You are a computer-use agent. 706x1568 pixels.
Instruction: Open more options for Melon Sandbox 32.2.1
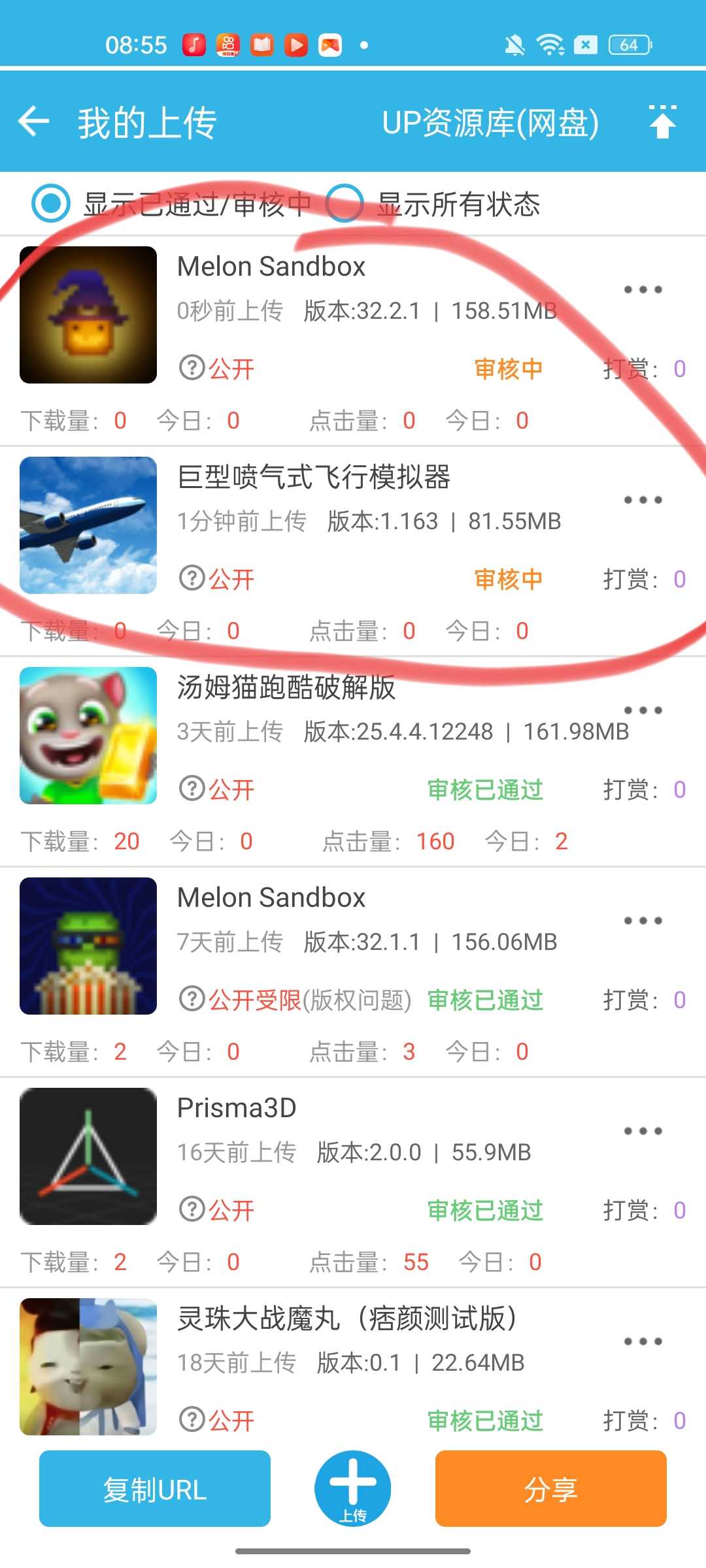tap(643, 289)
